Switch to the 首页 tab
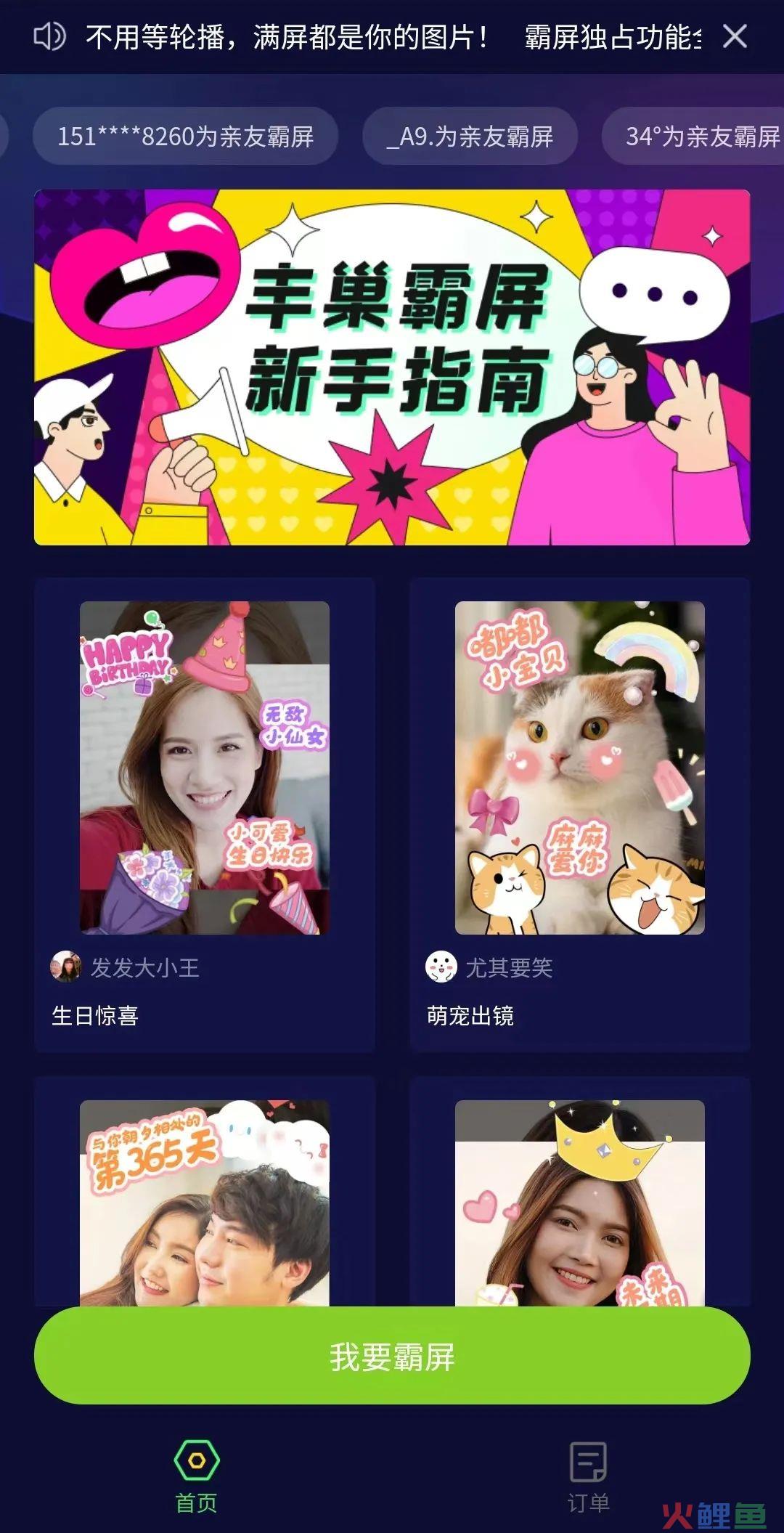Image resolution: width=784 pixels, height=1533 pixels. coord(196,1476)
